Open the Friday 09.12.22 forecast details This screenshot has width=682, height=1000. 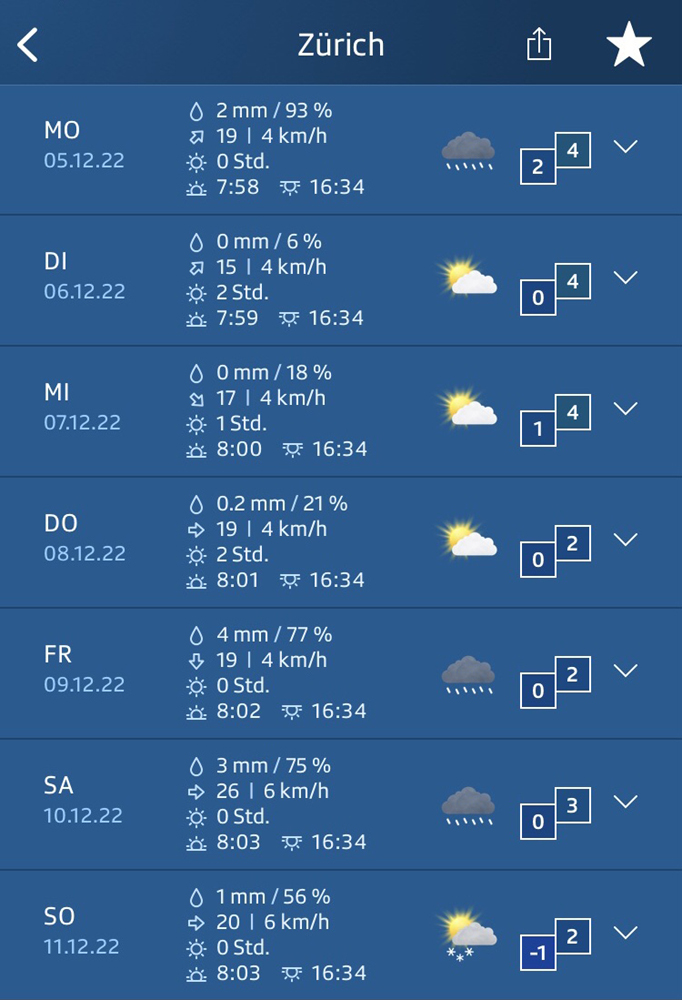point(625,671)
